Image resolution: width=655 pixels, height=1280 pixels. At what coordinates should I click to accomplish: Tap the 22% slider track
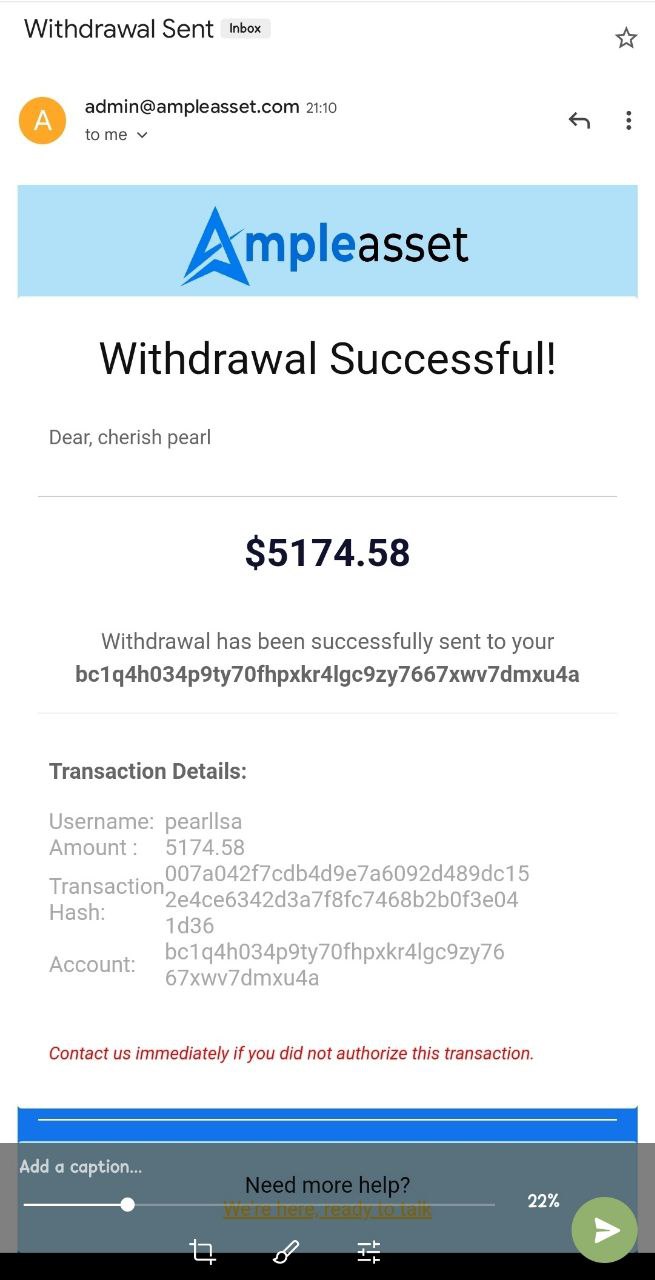tap(259, 1205)
